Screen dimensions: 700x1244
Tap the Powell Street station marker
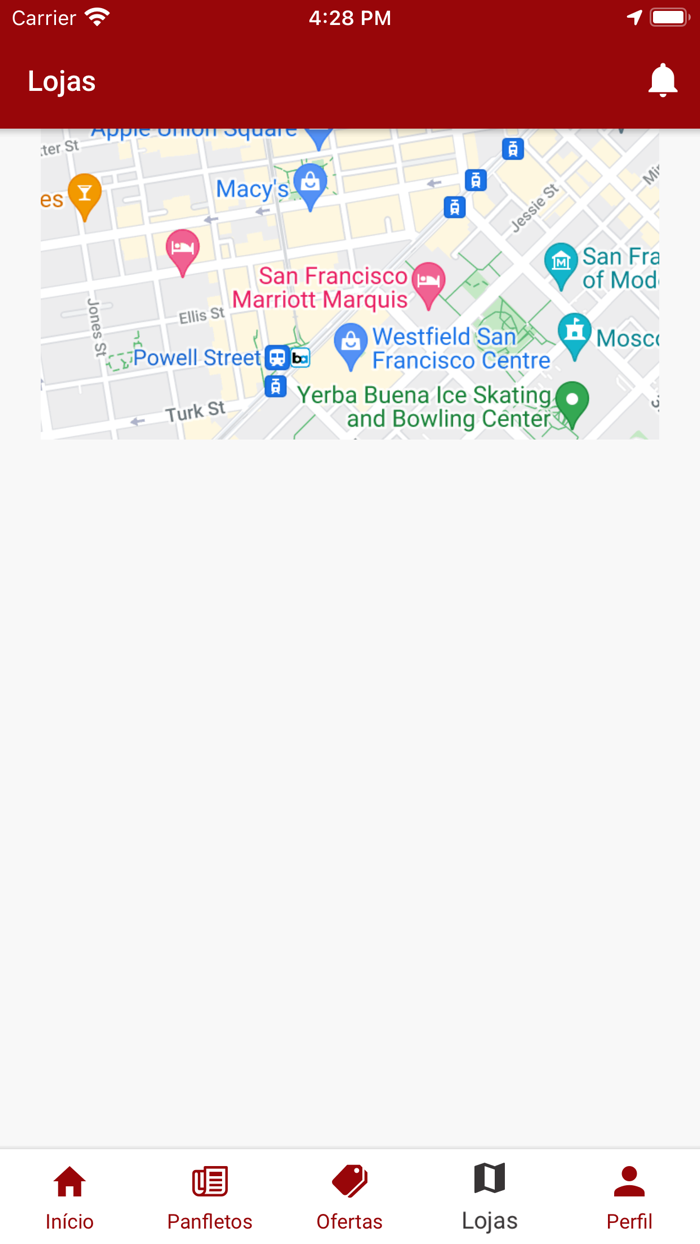click(277, 358)
